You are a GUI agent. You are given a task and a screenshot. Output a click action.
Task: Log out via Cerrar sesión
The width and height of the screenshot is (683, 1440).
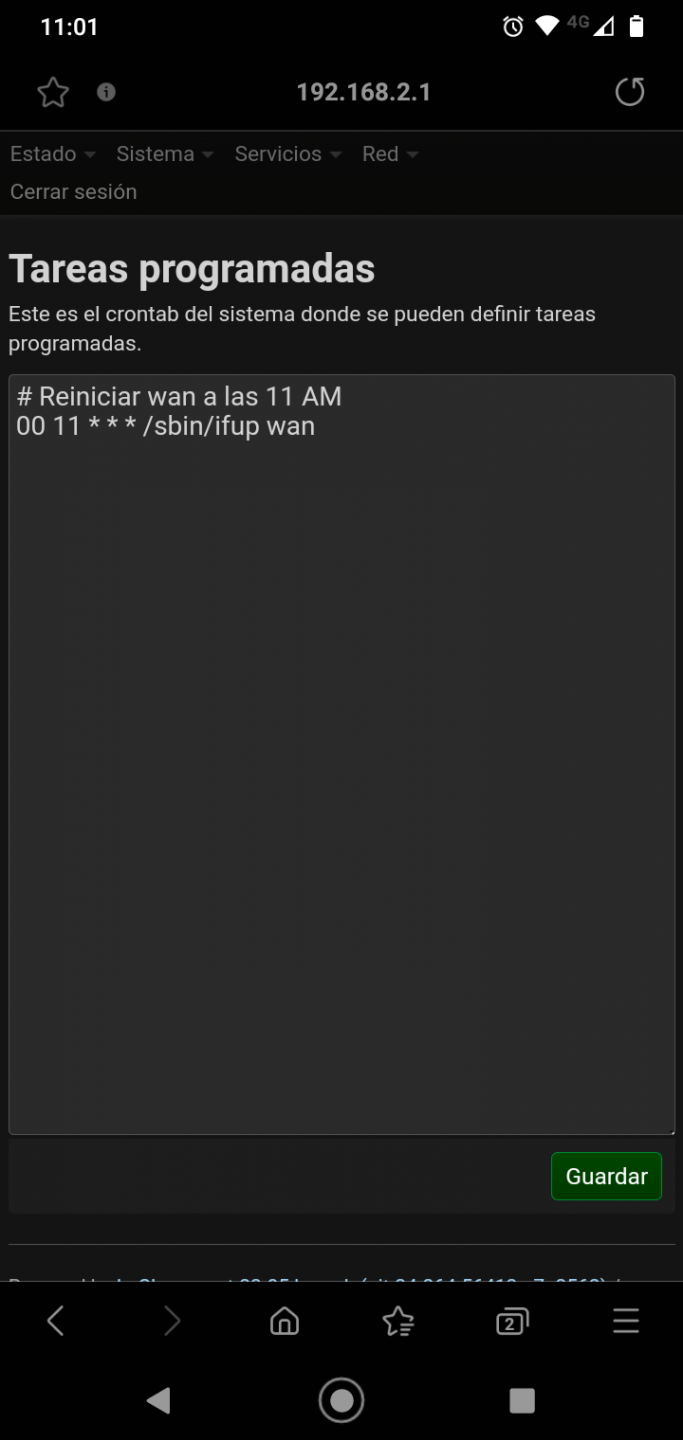(x=73, y=192)
